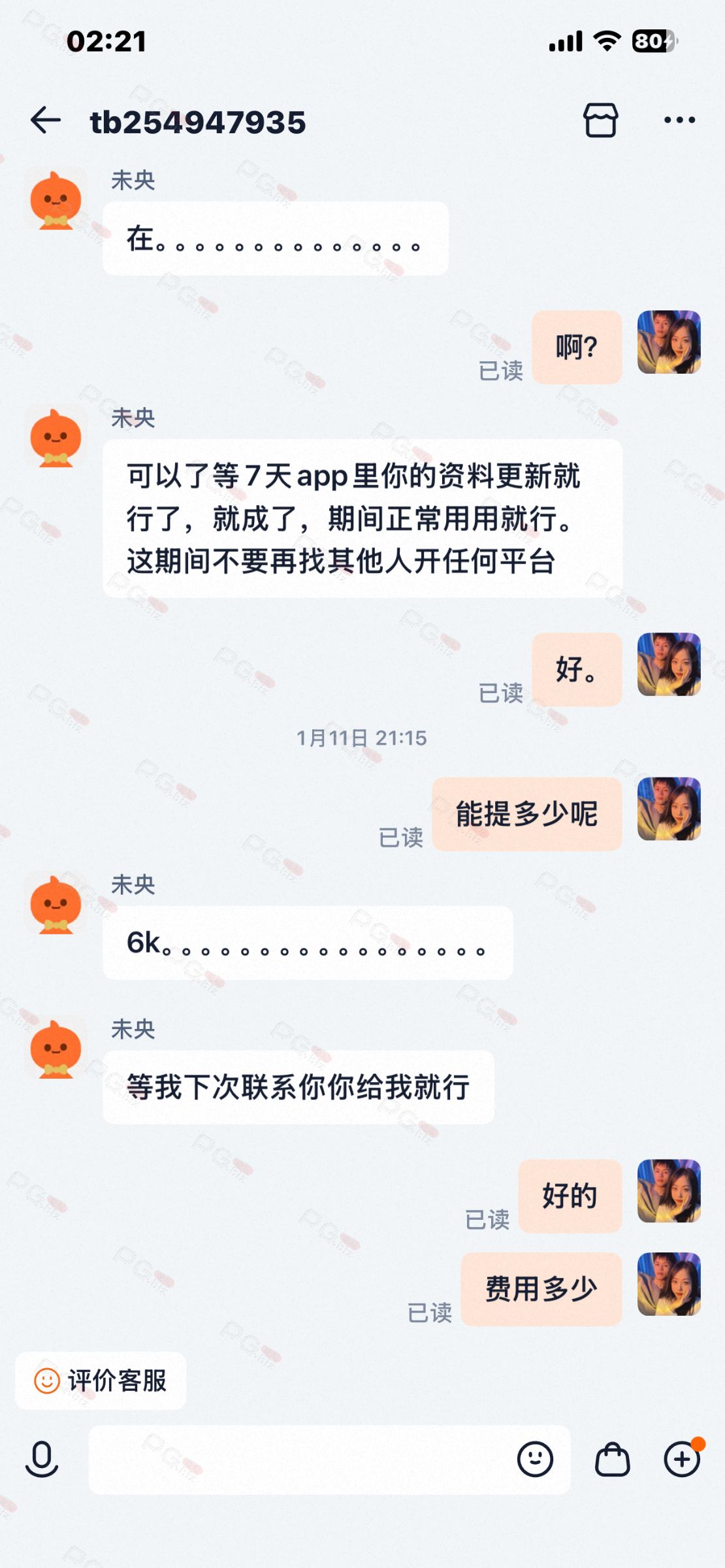
Task: Open the seller's shop icon
Action: 600,120
